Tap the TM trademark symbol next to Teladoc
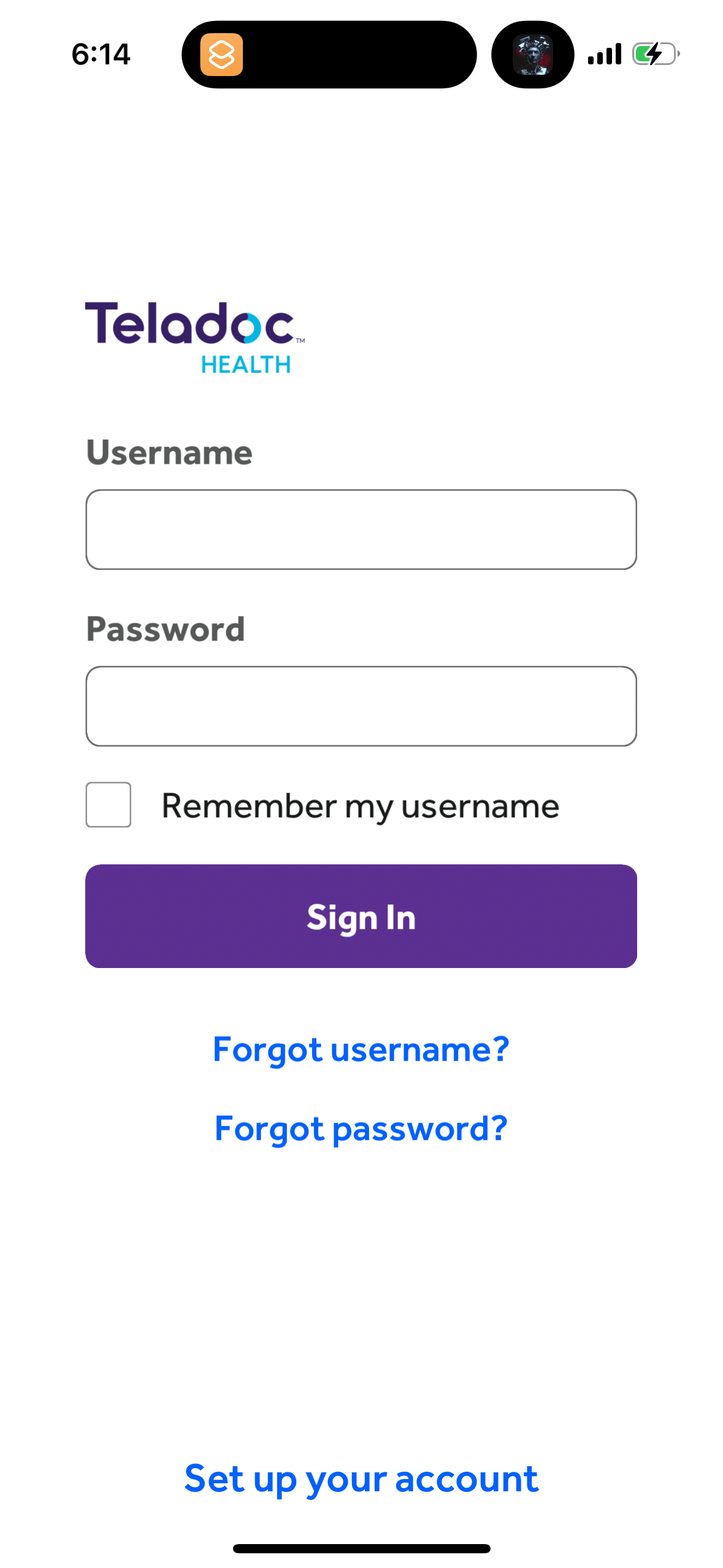Image resolution: width=723 pixels, height=1568 pixels. [x=301, y=340]
